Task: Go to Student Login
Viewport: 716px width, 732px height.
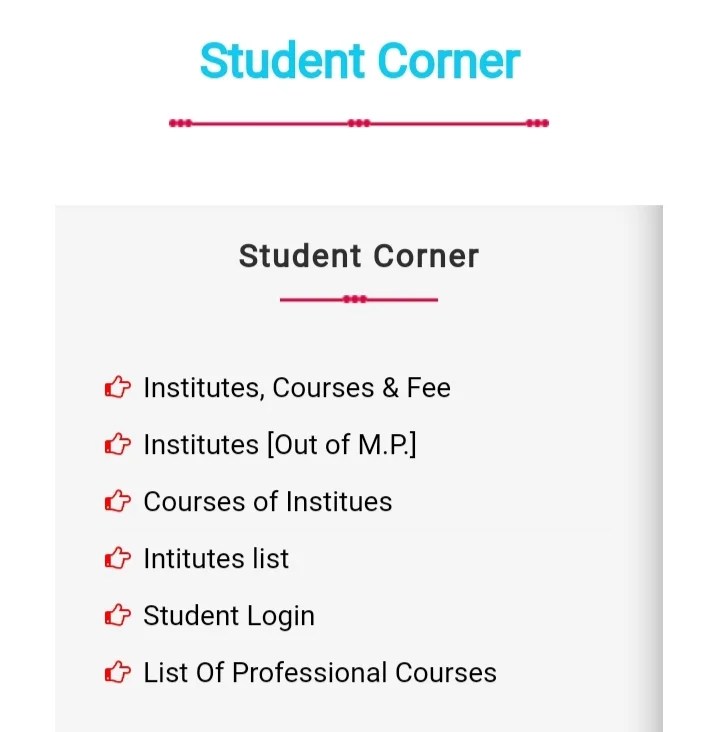Action: [x=229, y=616]
